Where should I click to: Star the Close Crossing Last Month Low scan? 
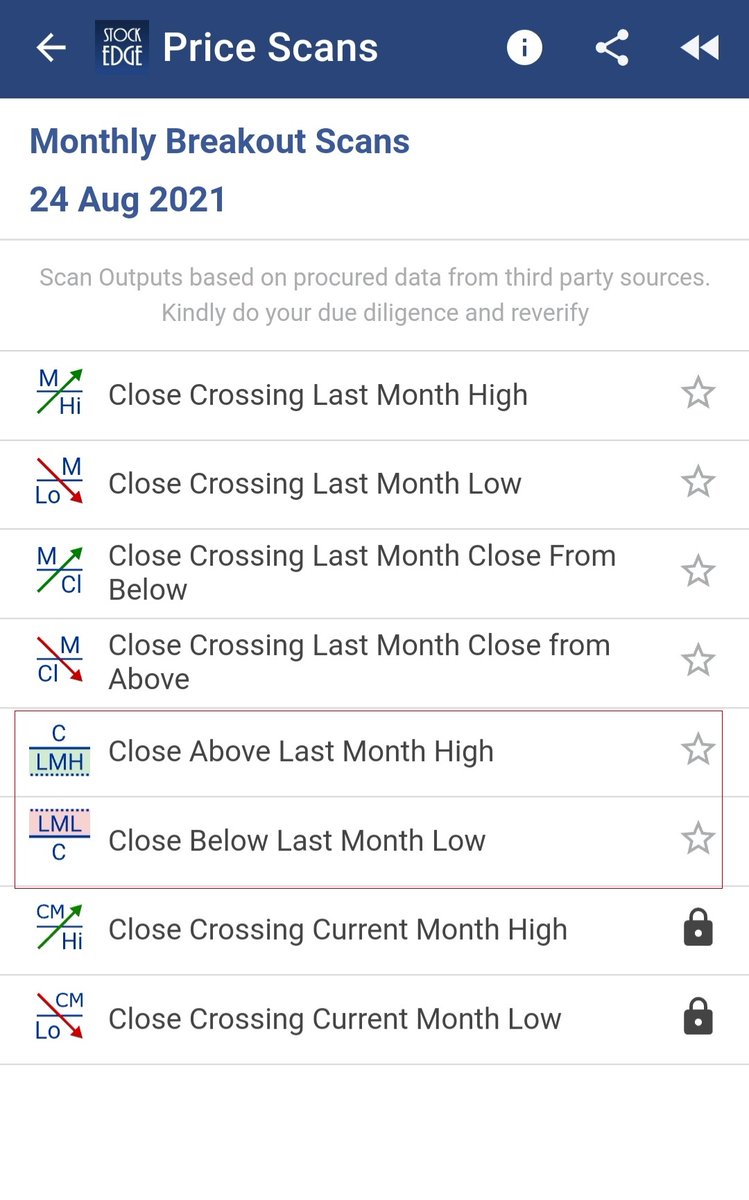tap(698, 482)
